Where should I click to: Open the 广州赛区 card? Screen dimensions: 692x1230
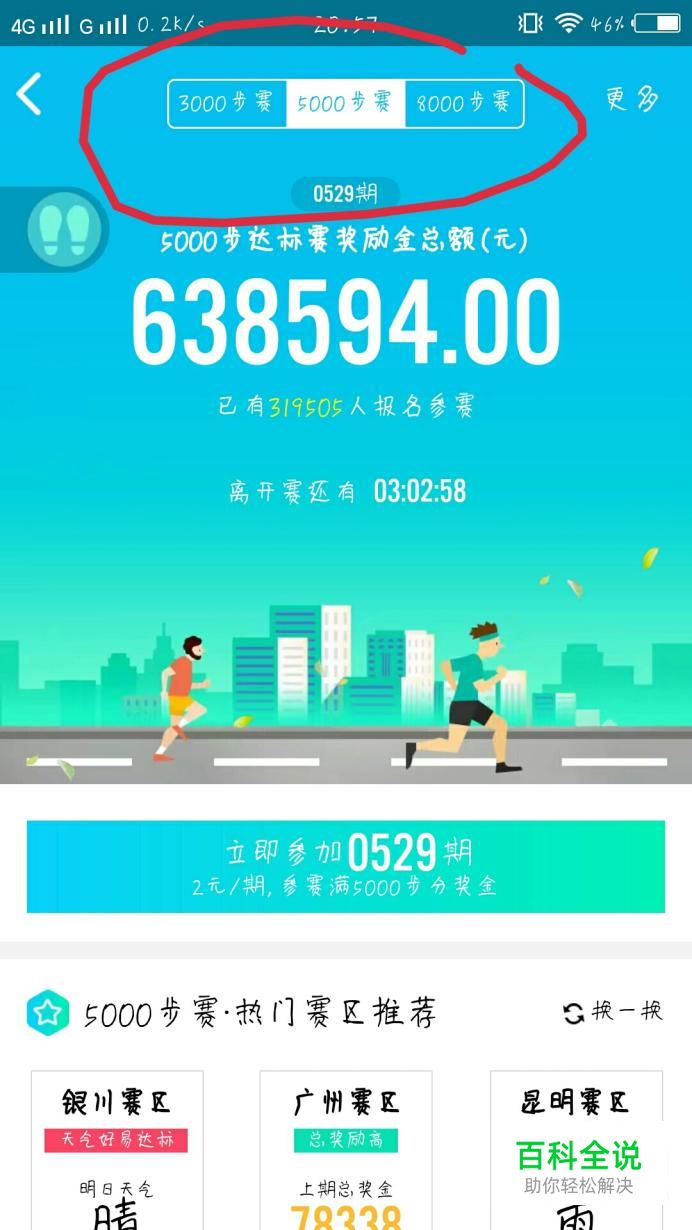pyautogui.click(x=346, y=1150)
